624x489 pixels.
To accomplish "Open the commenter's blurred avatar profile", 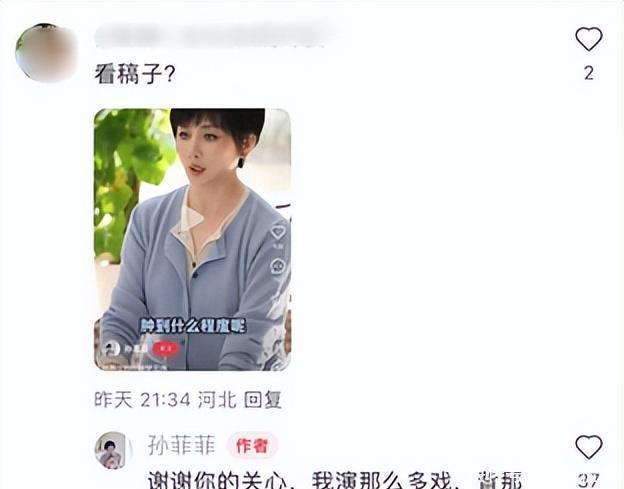I will click(x=47, y=53).
